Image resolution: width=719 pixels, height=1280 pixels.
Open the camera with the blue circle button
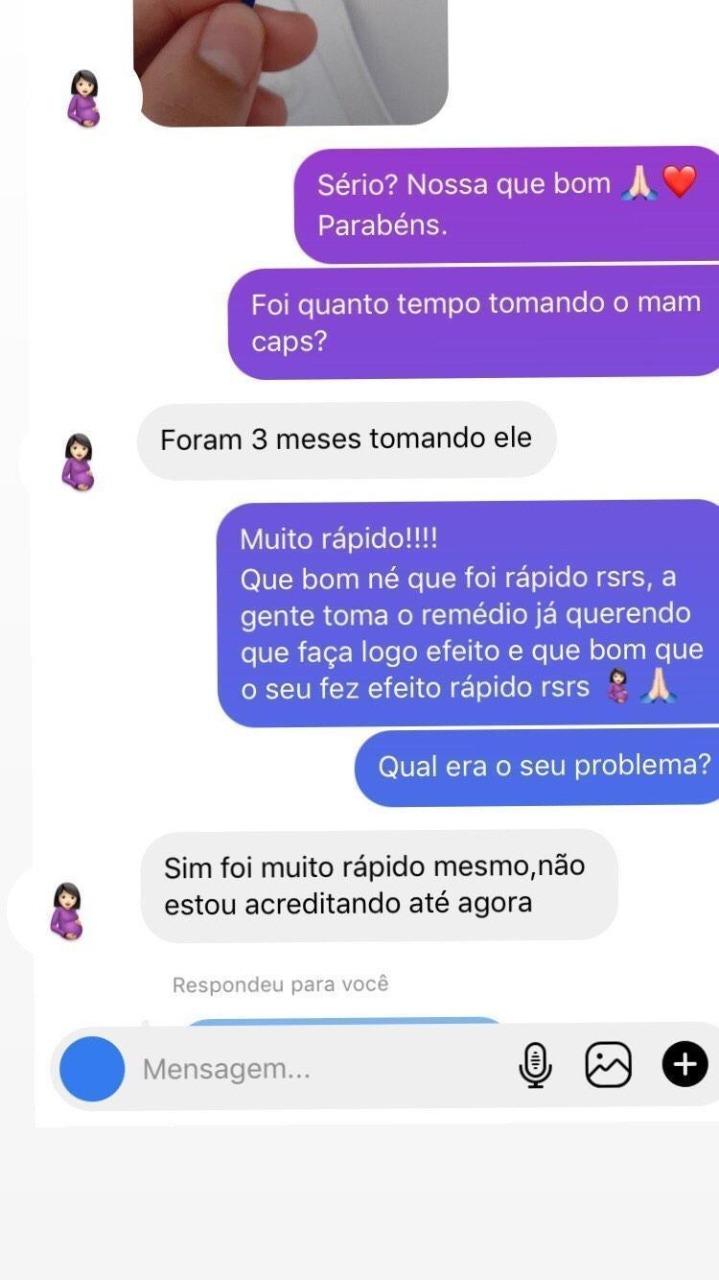pyautogui.click(x=92, y=1068)
